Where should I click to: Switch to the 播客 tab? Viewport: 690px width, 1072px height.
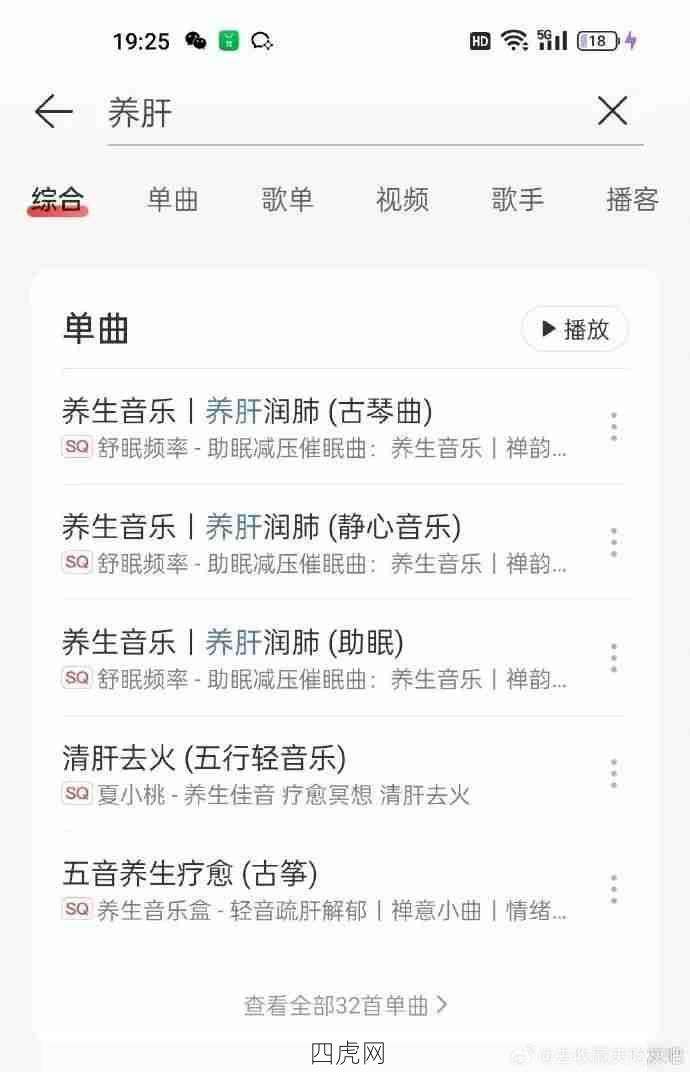632,199
